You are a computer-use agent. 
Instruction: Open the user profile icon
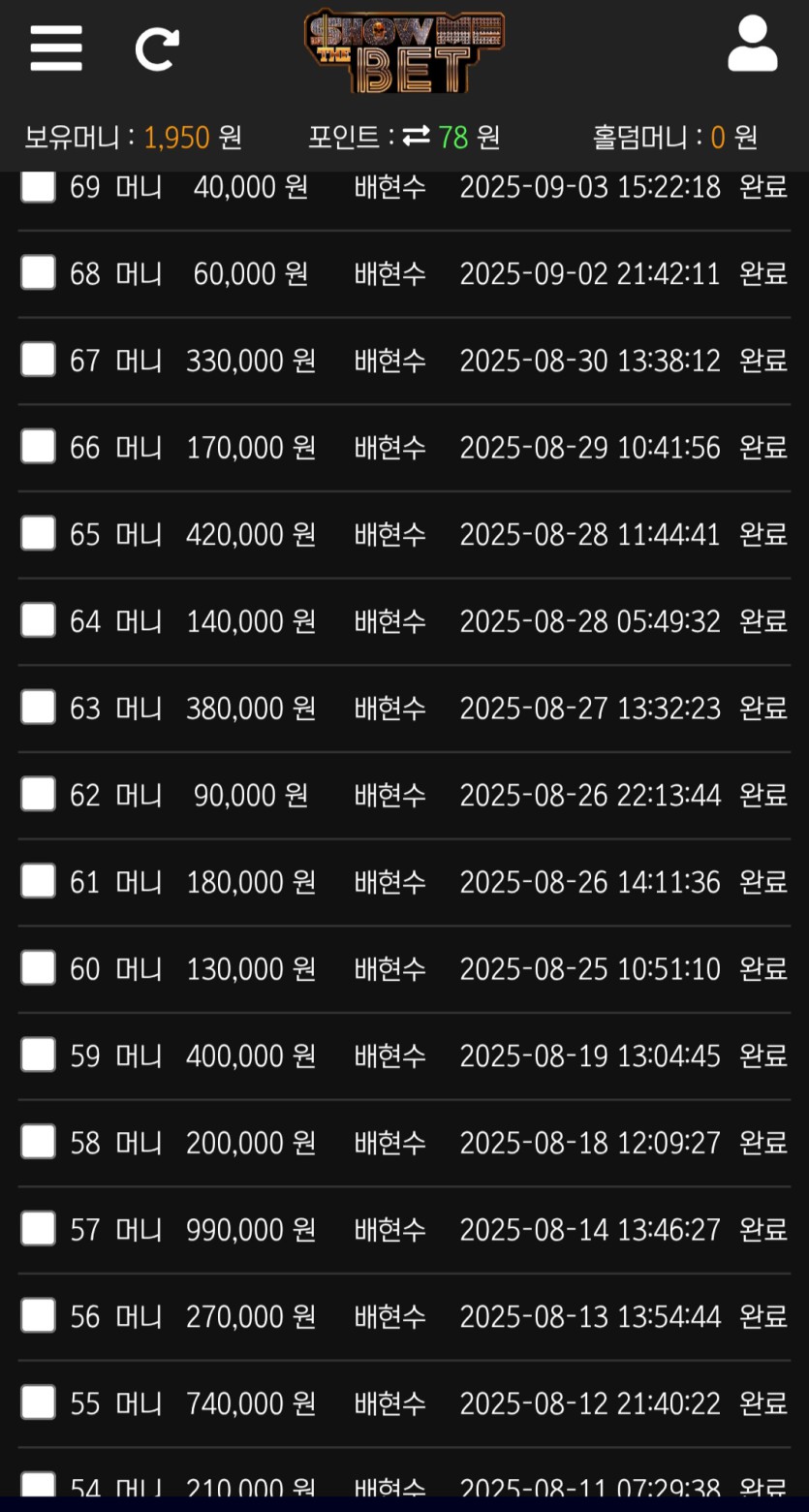click(x=752, y=45)
